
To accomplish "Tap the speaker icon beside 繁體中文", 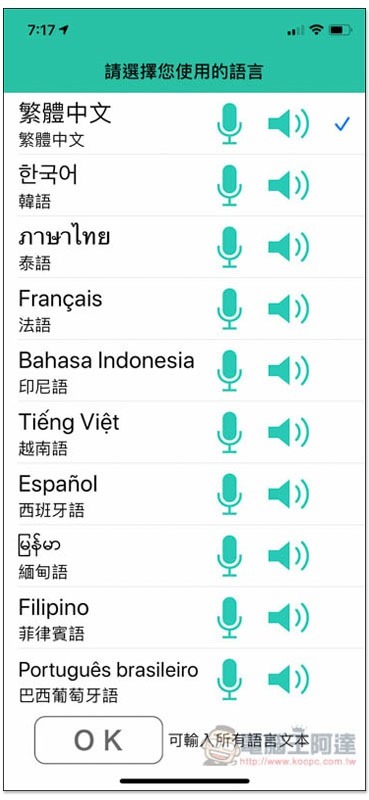I will (x=288, y=124).
